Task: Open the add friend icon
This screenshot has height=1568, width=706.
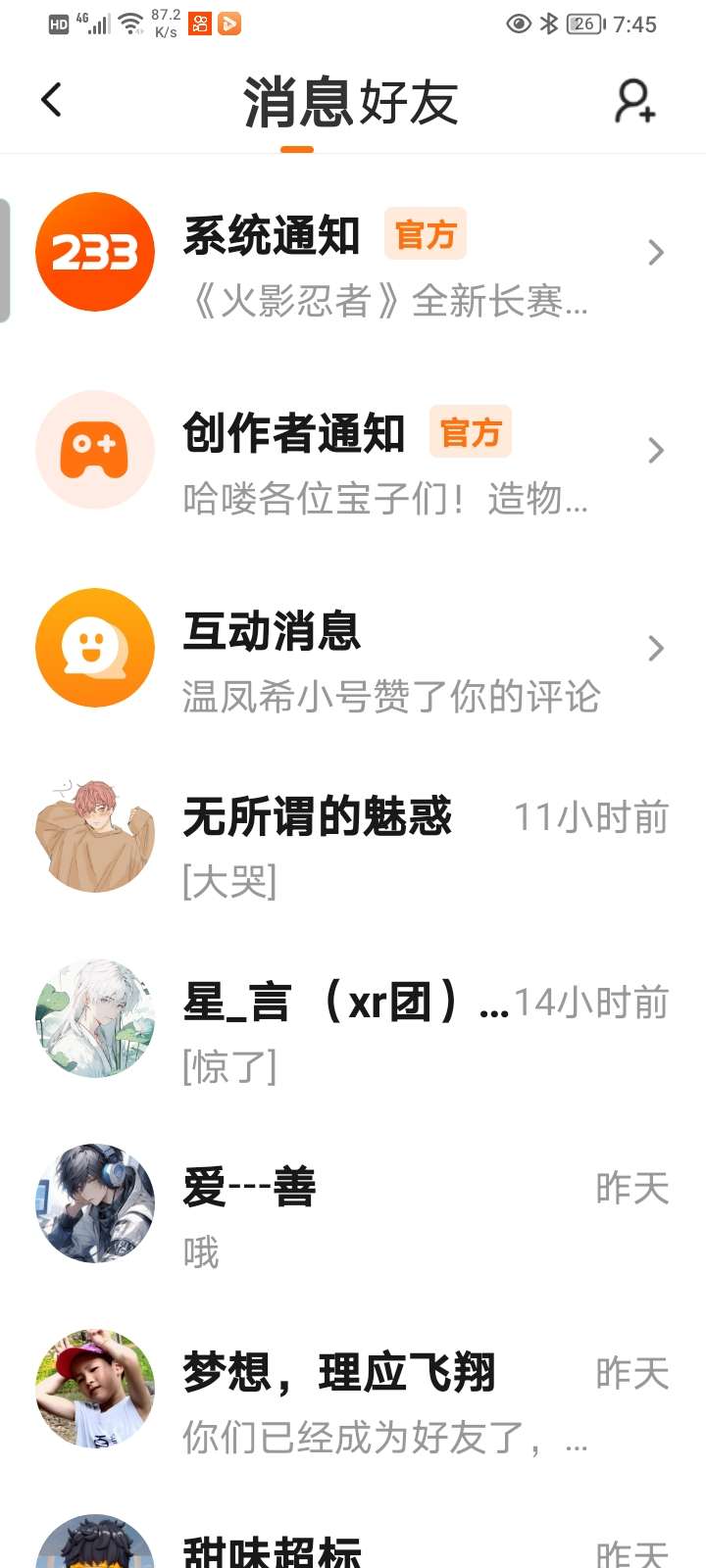Action: coord(634,101)
